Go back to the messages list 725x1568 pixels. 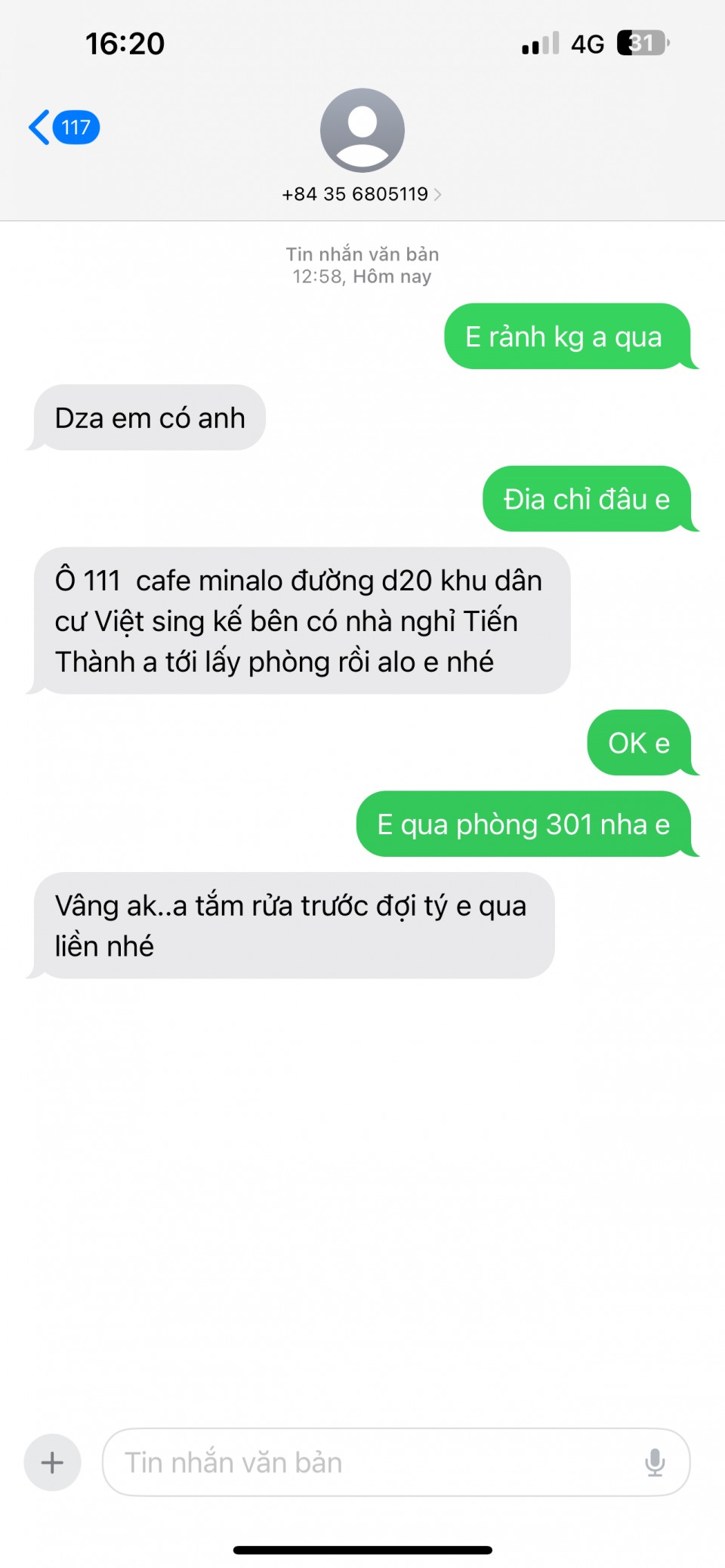point(62,127)
